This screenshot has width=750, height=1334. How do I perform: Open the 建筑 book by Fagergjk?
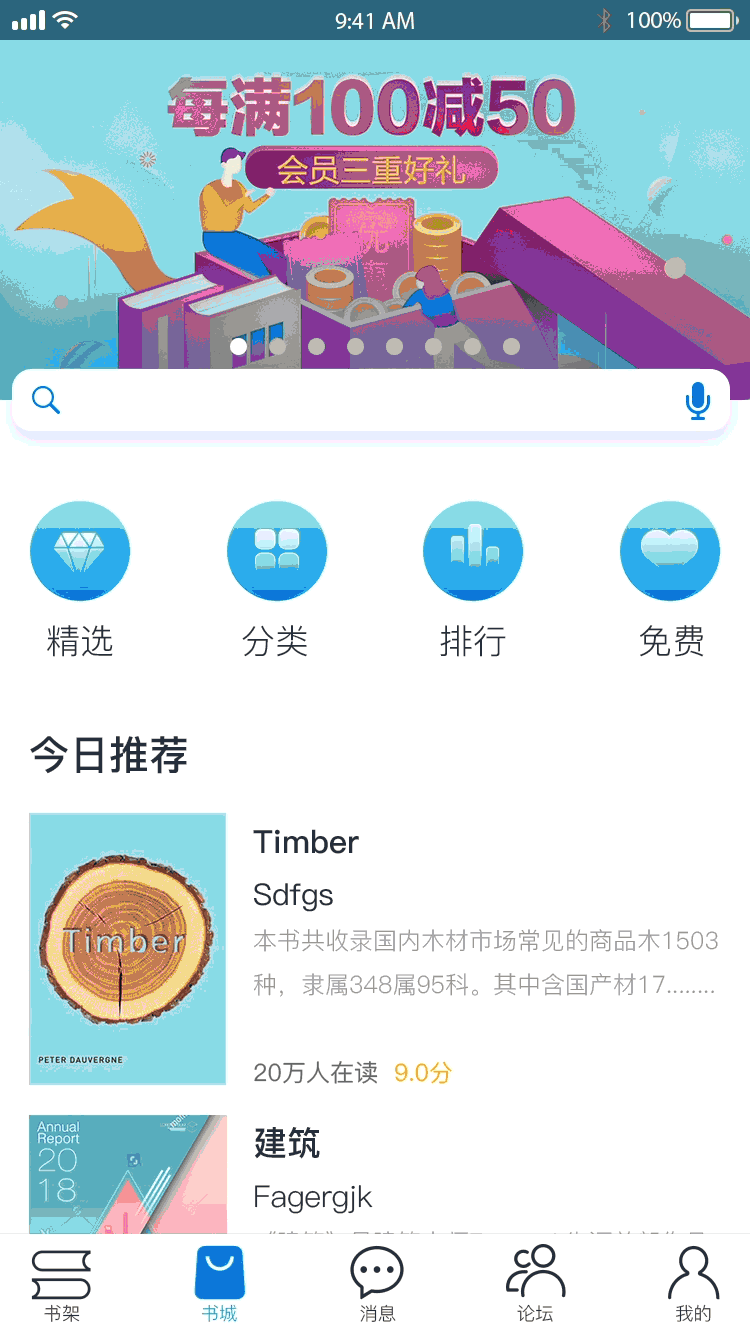pos(287,1144)
